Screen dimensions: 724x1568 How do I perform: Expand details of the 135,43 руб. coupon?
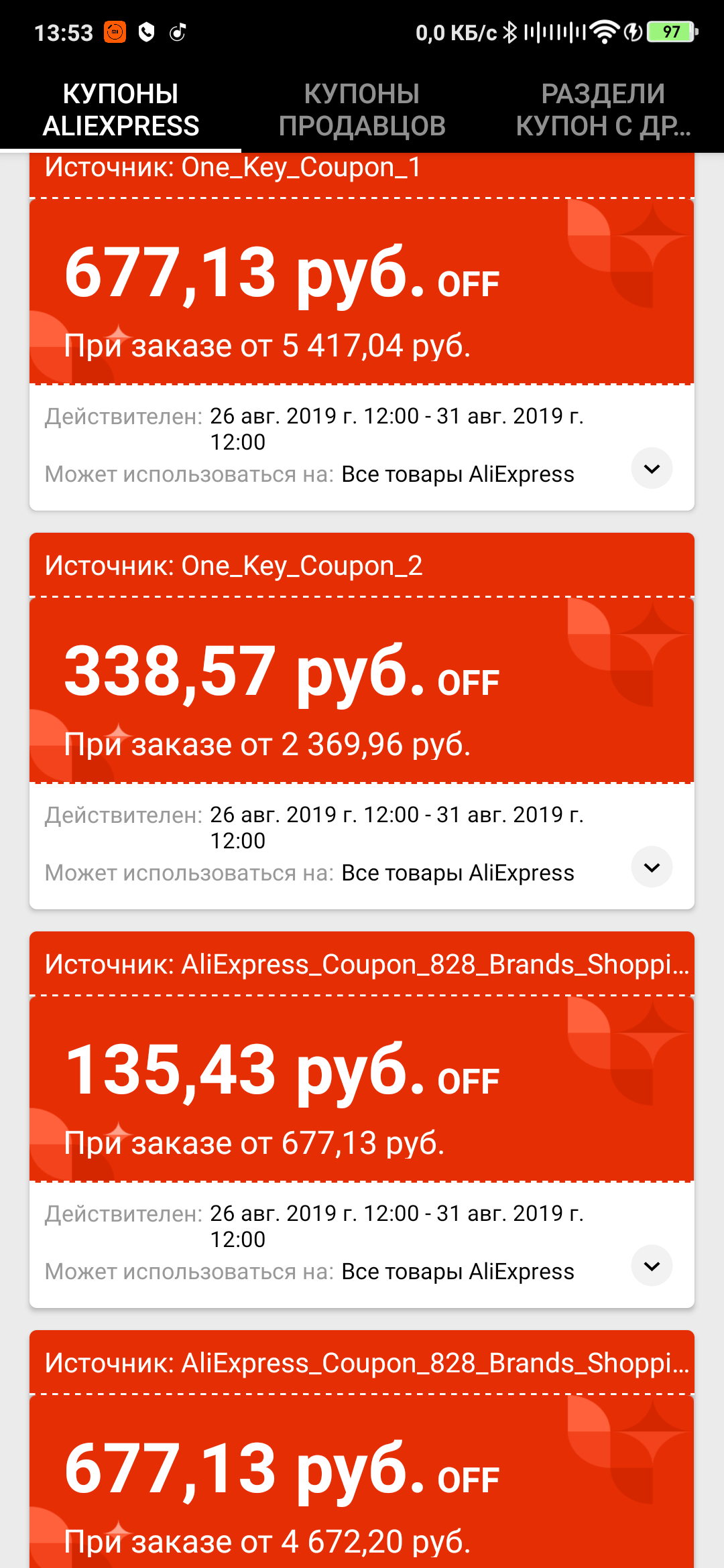(x=652, y=1266)
